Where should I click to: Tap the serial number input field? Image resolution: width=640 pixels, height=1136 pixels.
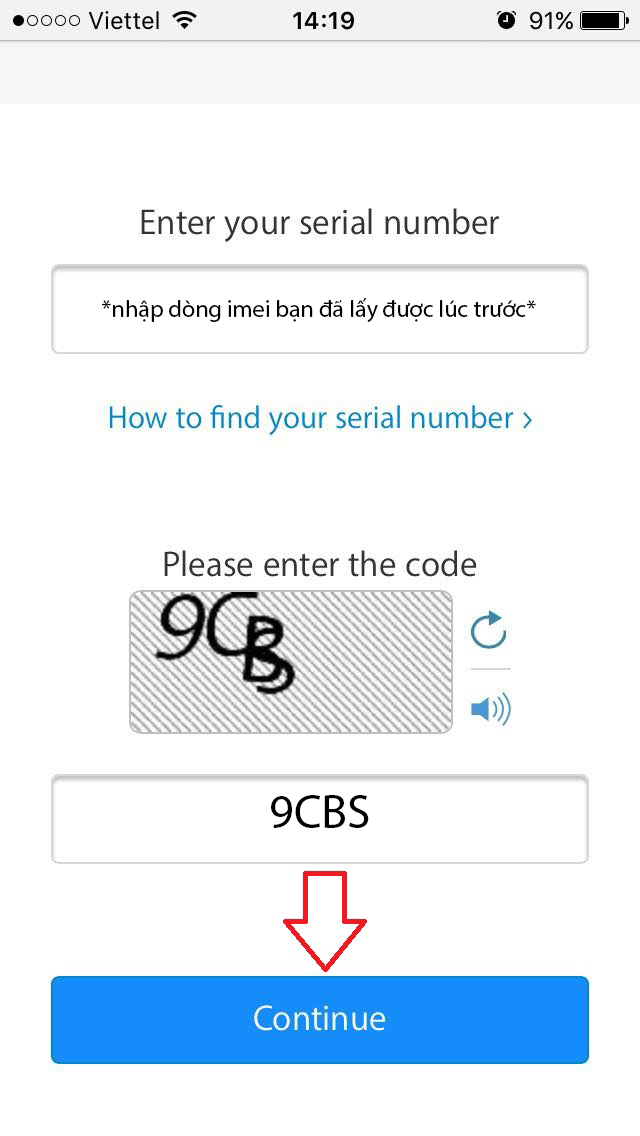coord(319,309)
